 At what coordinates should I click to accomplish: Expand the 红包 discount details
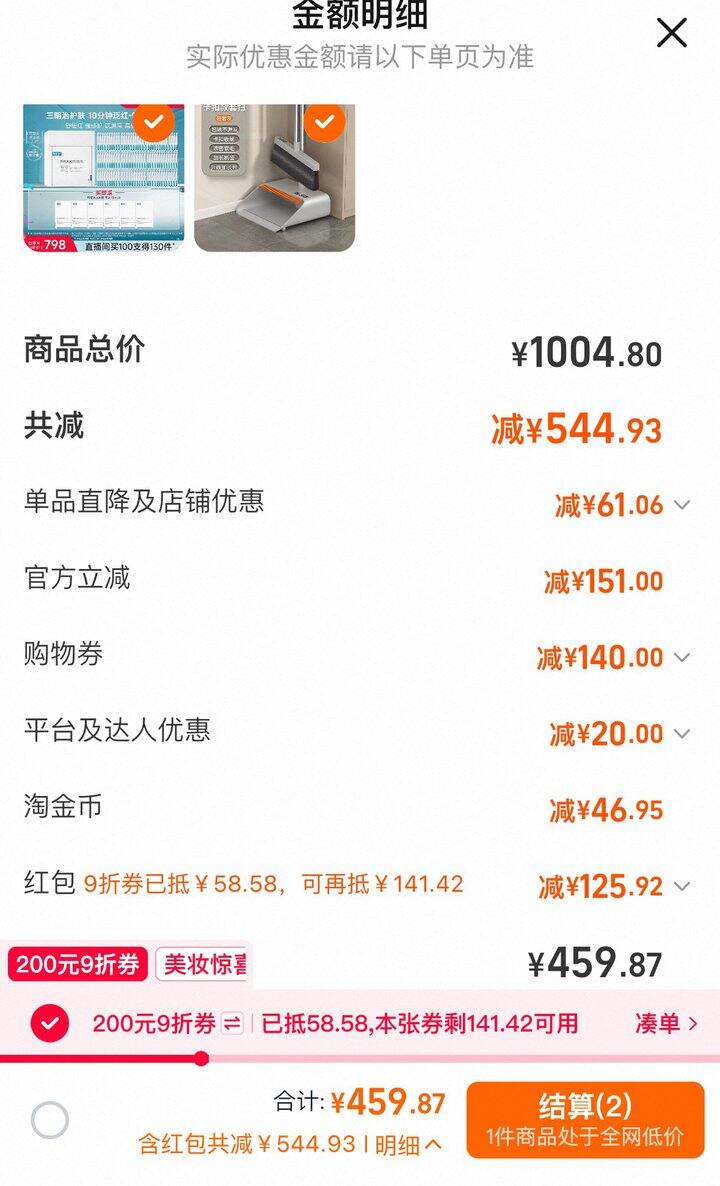pyautogui.click(x=682, y=886)
